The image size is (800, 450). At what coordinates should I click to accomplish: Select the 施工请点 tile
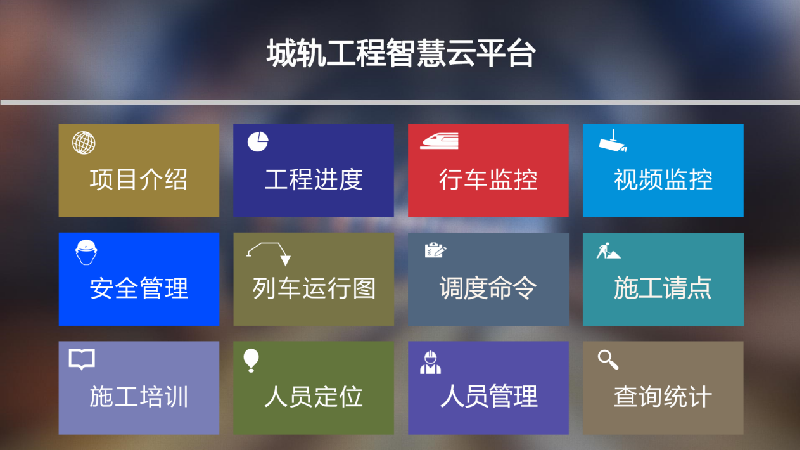click(x=663, y=280)
